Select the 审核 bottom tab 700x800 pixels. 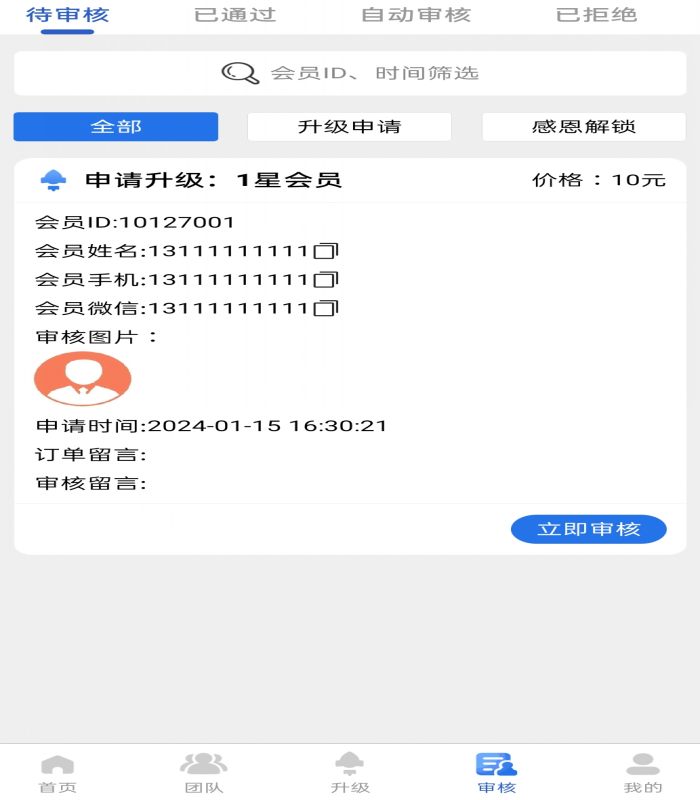496,773
